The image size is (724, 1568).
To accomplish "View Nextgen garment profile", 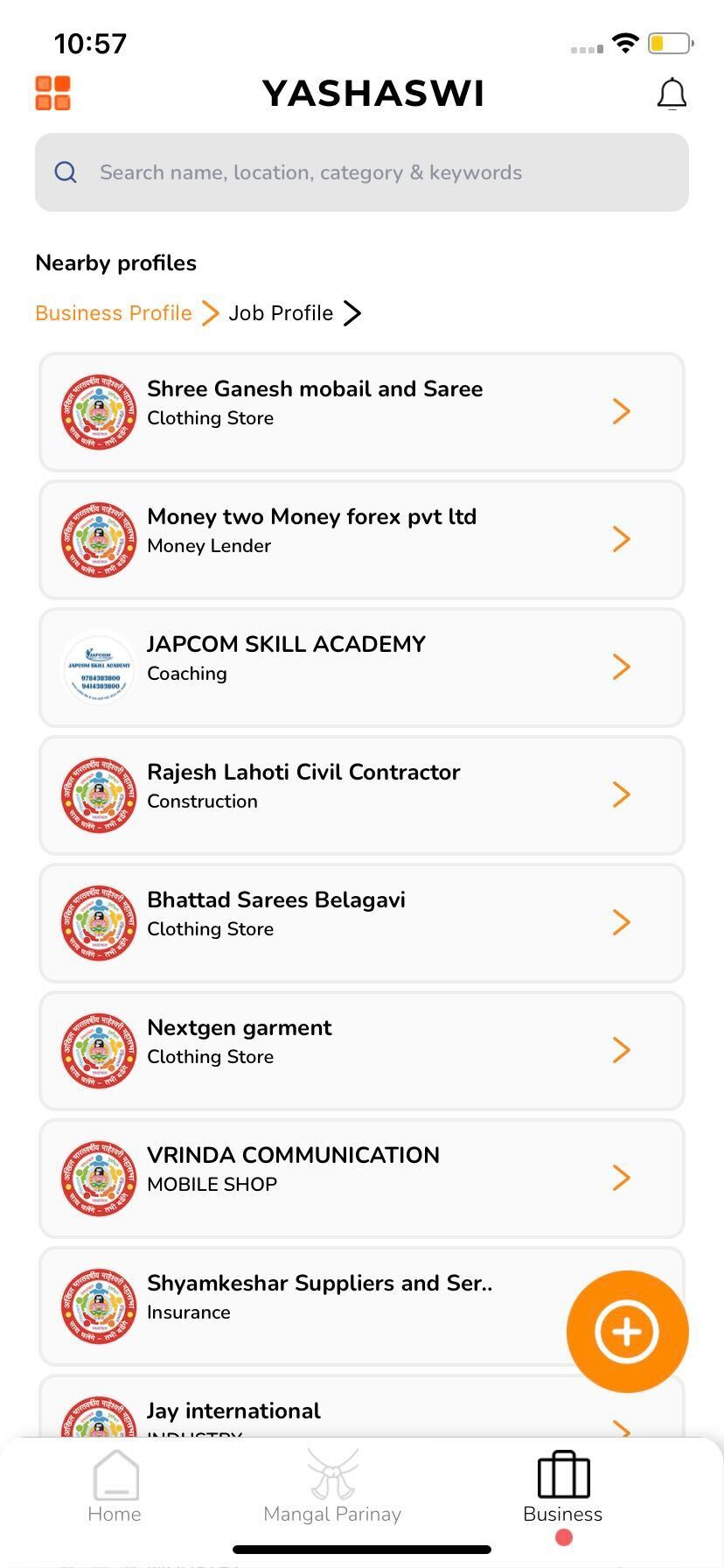I will pos(362,1051).
